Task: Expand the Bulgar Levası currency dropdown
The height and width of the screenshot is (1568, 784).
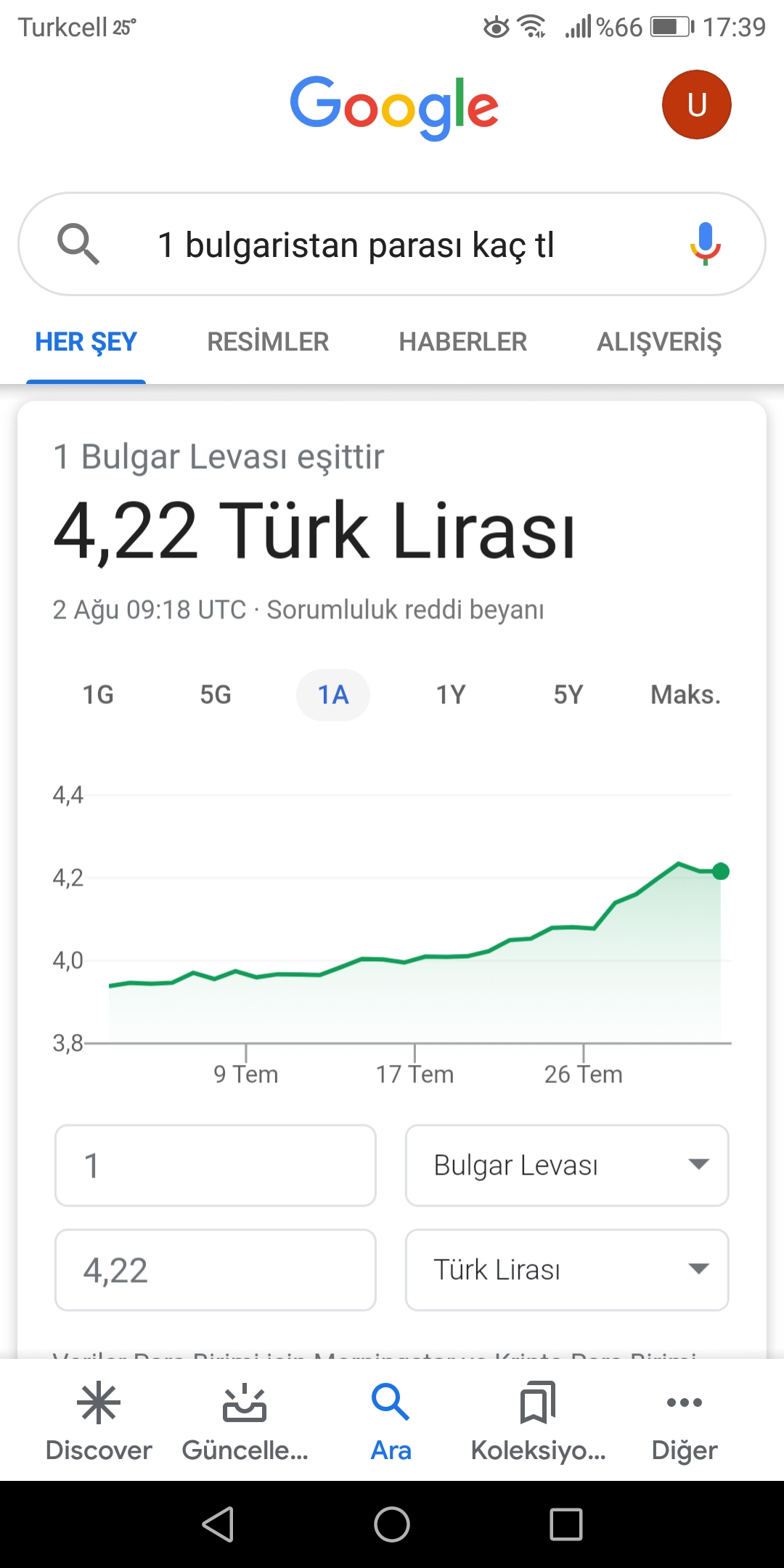Action: coord(567,1166)
